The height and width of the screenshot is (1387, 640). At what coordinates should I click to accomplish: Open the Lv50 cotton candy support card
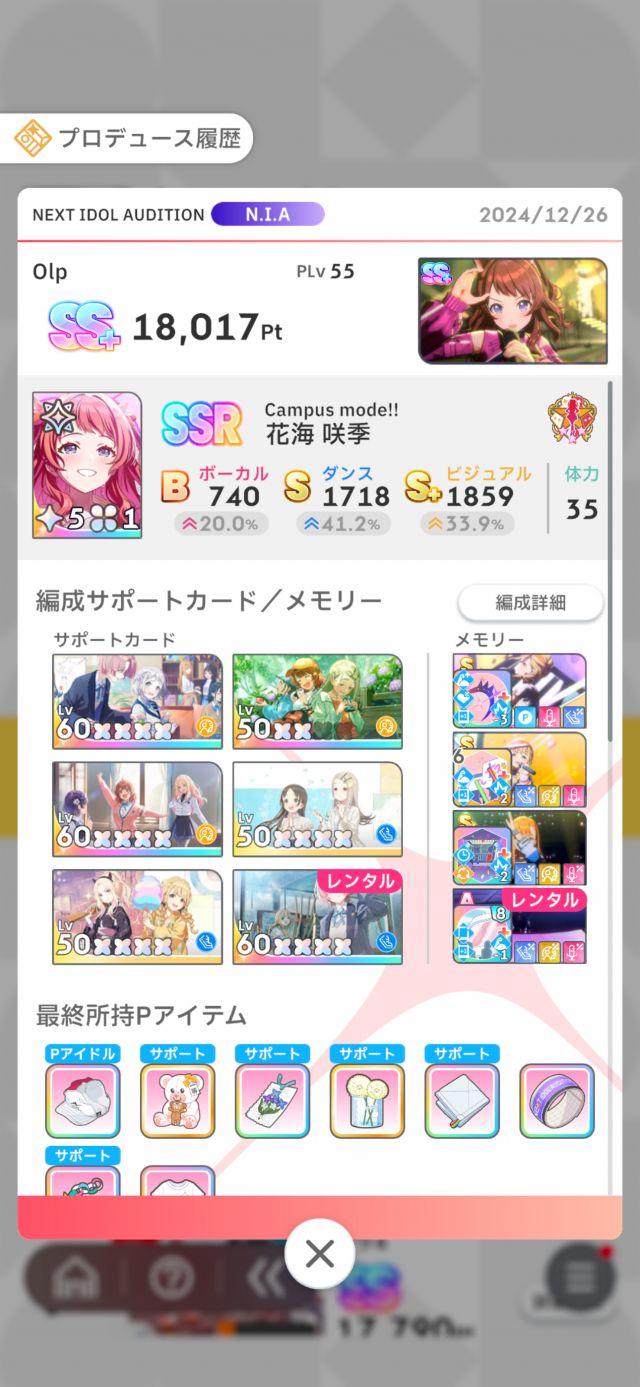point(138,916)
